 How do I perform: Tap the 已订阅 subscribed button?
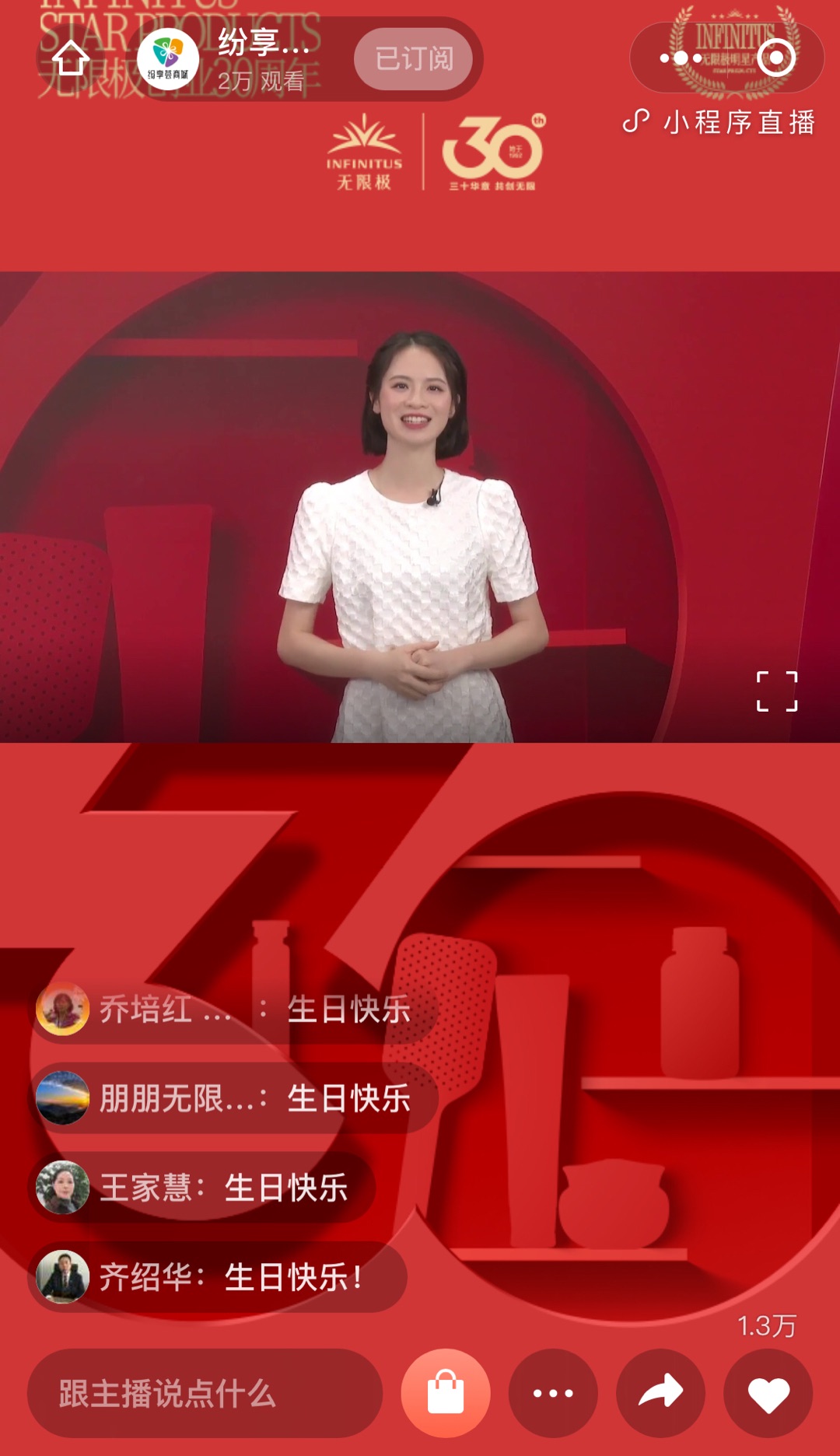(414, 59)
